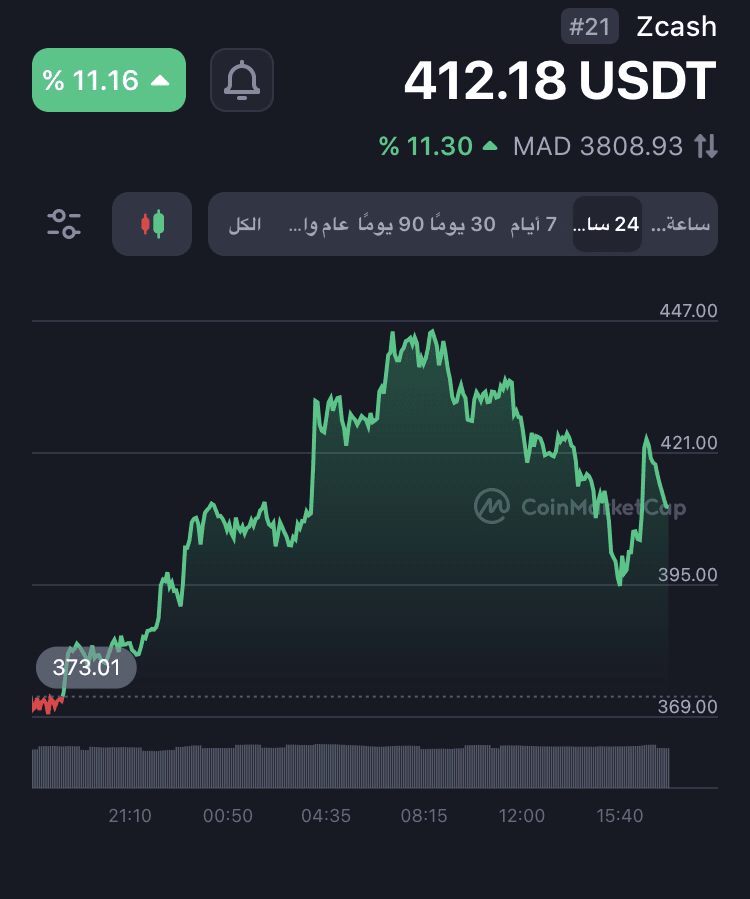750x899 pixels.
Task: Tap the green 11.16% change badge
Action: click(109, 80)
